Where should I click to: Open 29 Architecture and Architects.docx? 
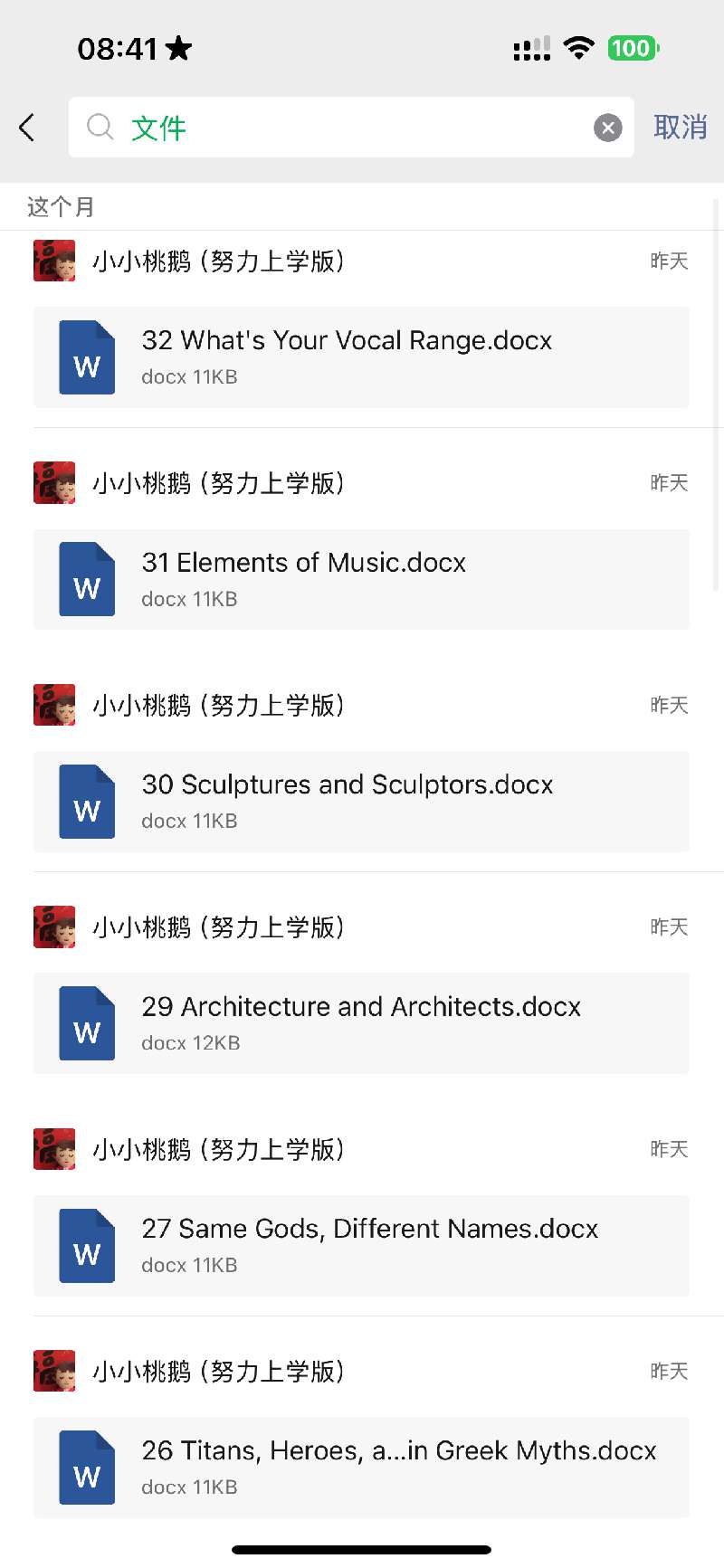coord(361,1023)
